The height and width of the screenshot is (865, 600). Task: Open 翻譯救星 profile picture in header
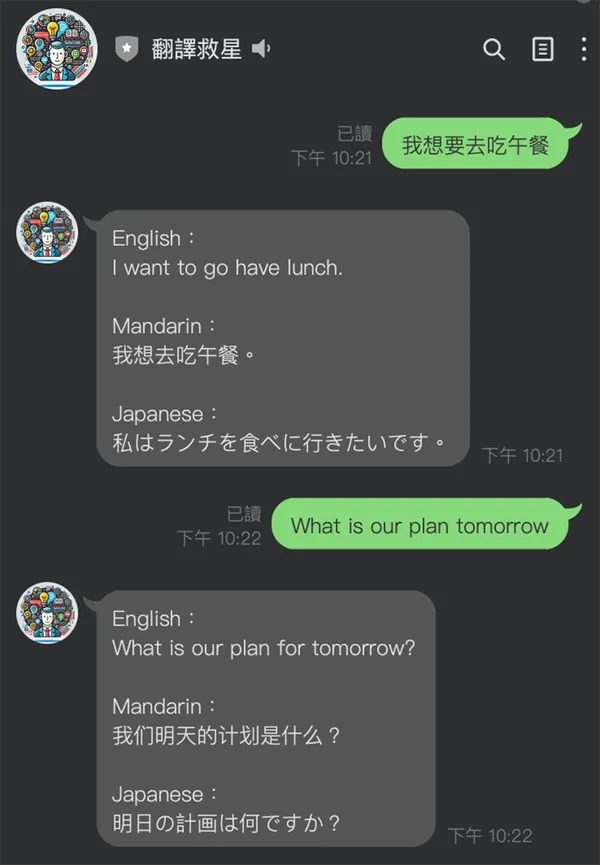coord(57,49)
